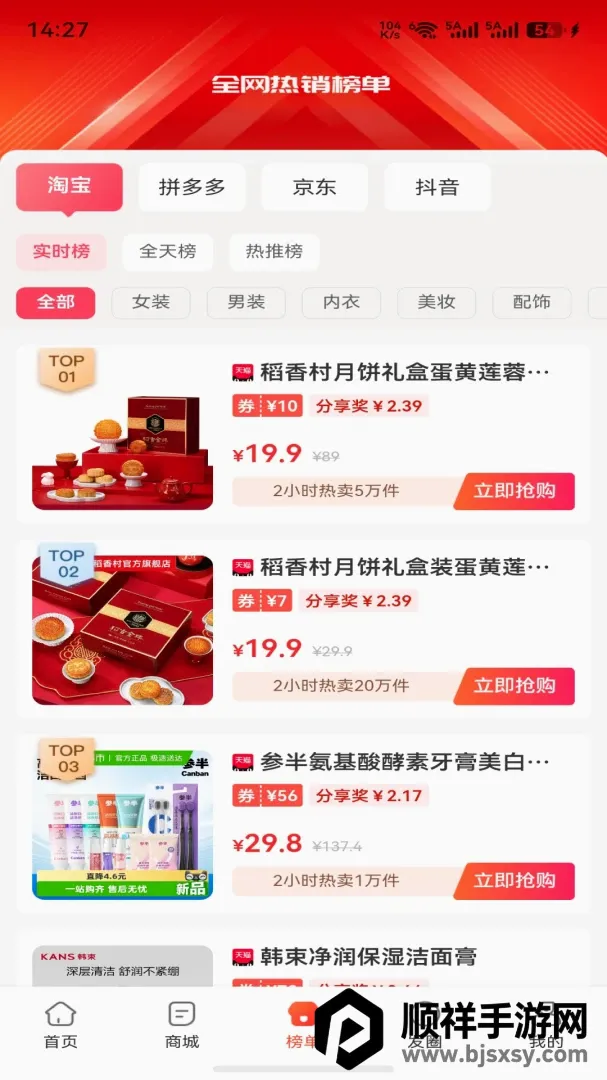Open the TOP 03 toothpaste product image
Viewport: 607px width, 1080px height.
pos(123,824)
